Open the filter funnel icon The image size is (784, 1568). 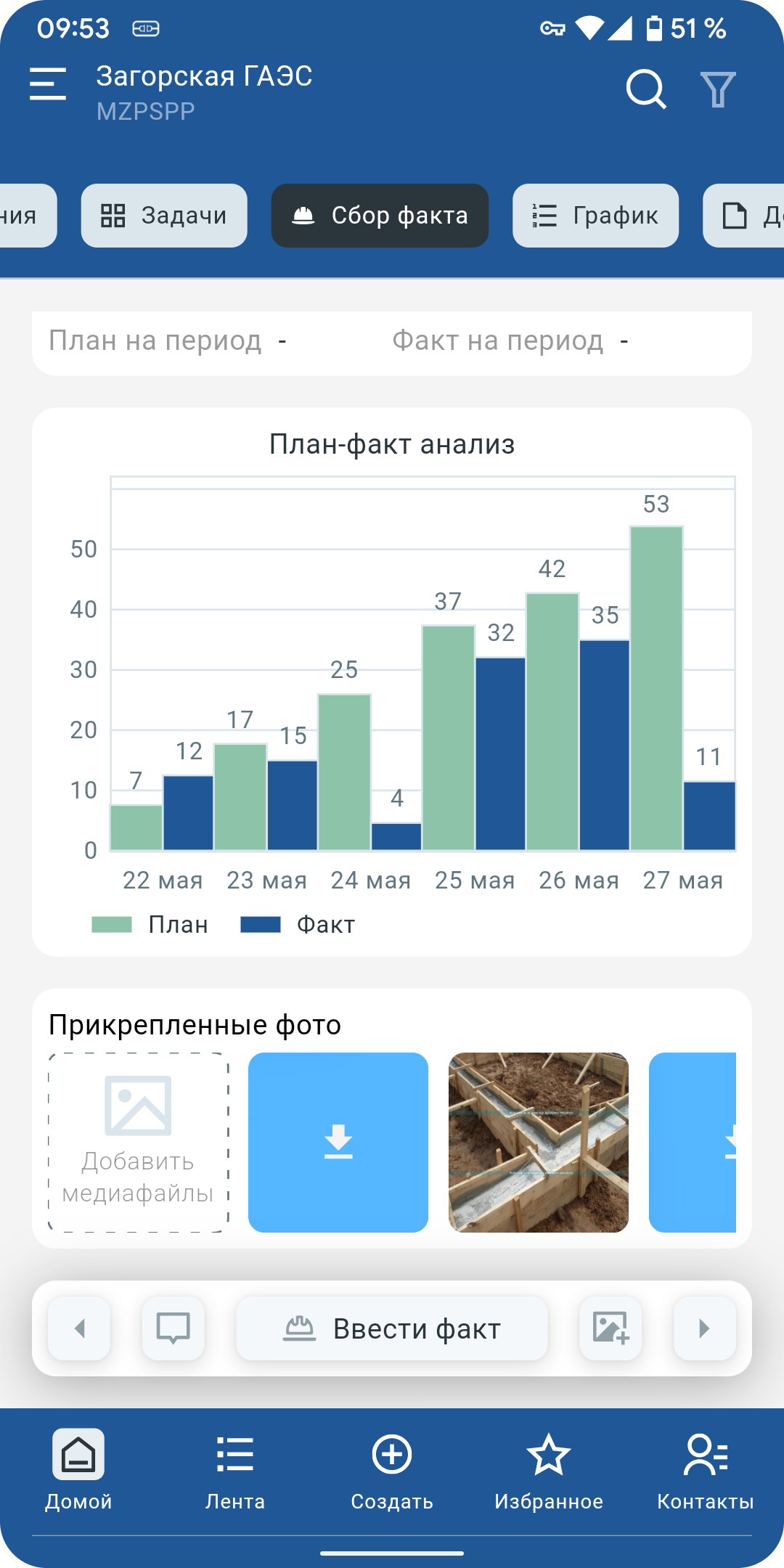718,89
